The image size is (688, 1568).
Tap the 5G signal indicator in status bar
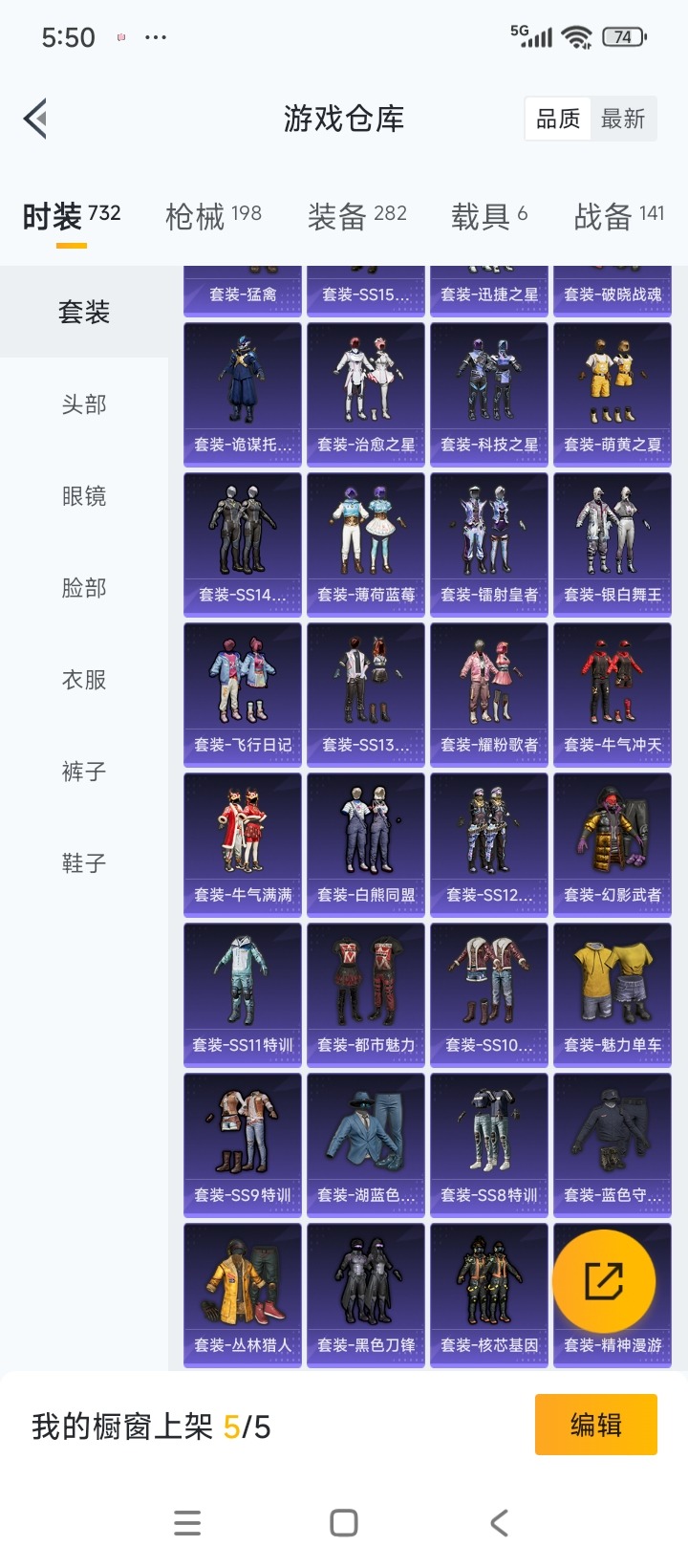(531, 35)
